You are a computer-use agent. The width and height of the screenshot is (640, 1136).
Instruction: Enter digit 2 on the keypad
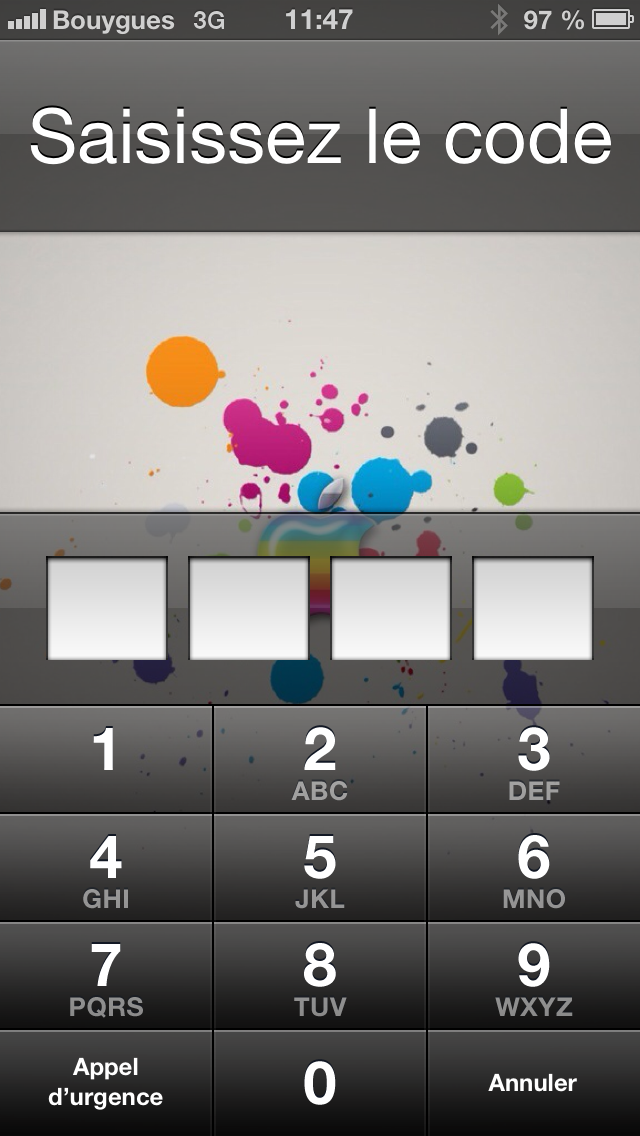[320, 759]
